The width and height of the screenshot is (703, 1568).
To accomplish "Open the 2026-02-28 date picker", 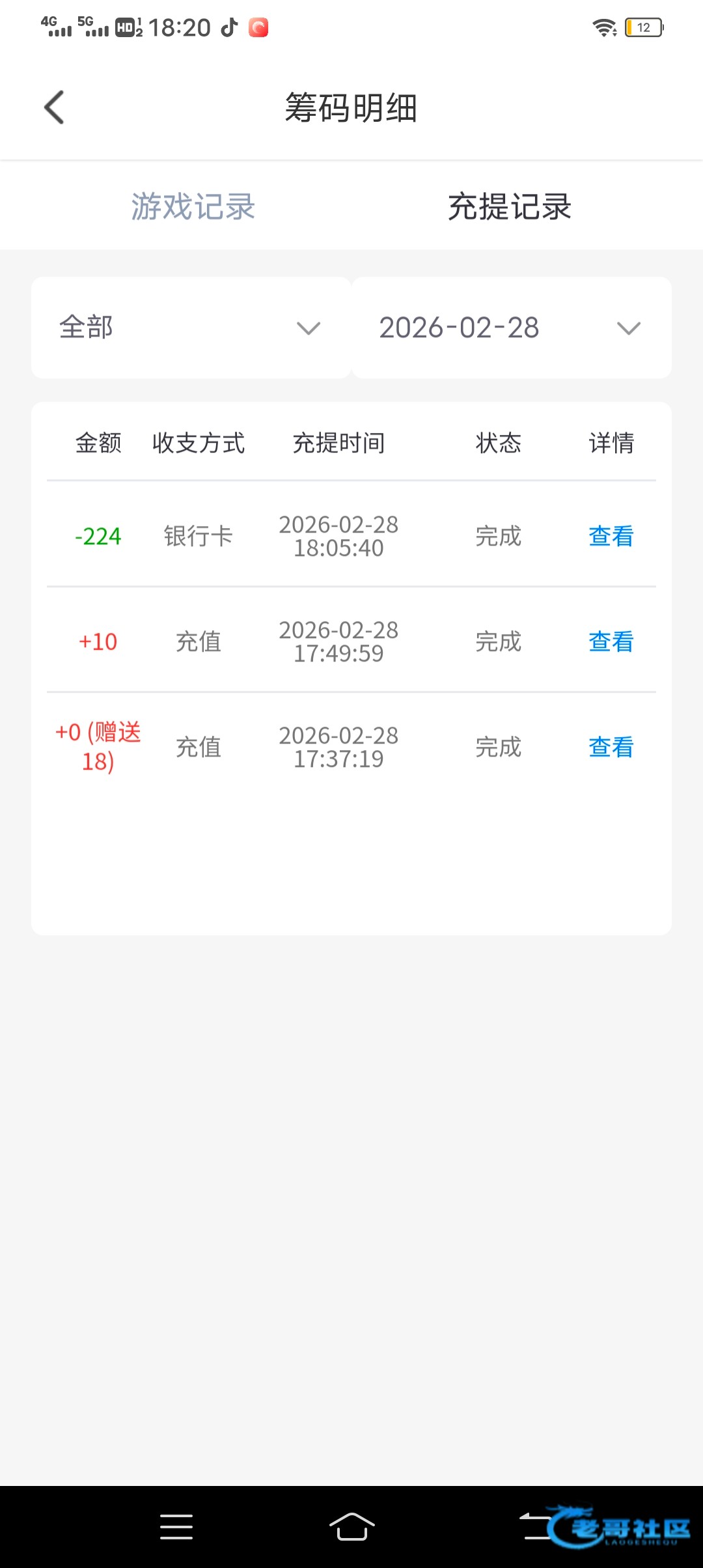I will [x=511, y=328].
